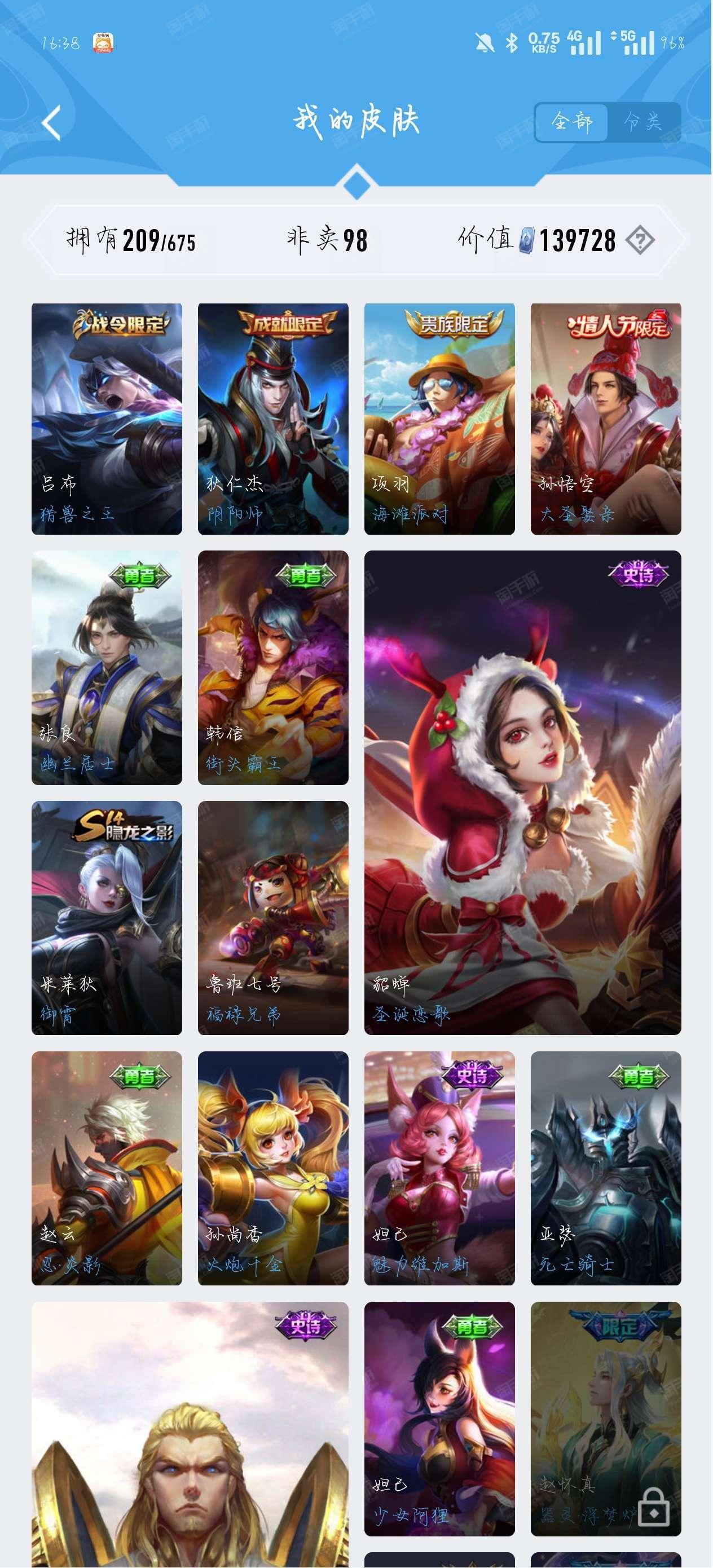The image size is (713, 1568).
Task: Open the 鲁班七号 福禄兄弟 skin
Action: [x=273, y=918]
